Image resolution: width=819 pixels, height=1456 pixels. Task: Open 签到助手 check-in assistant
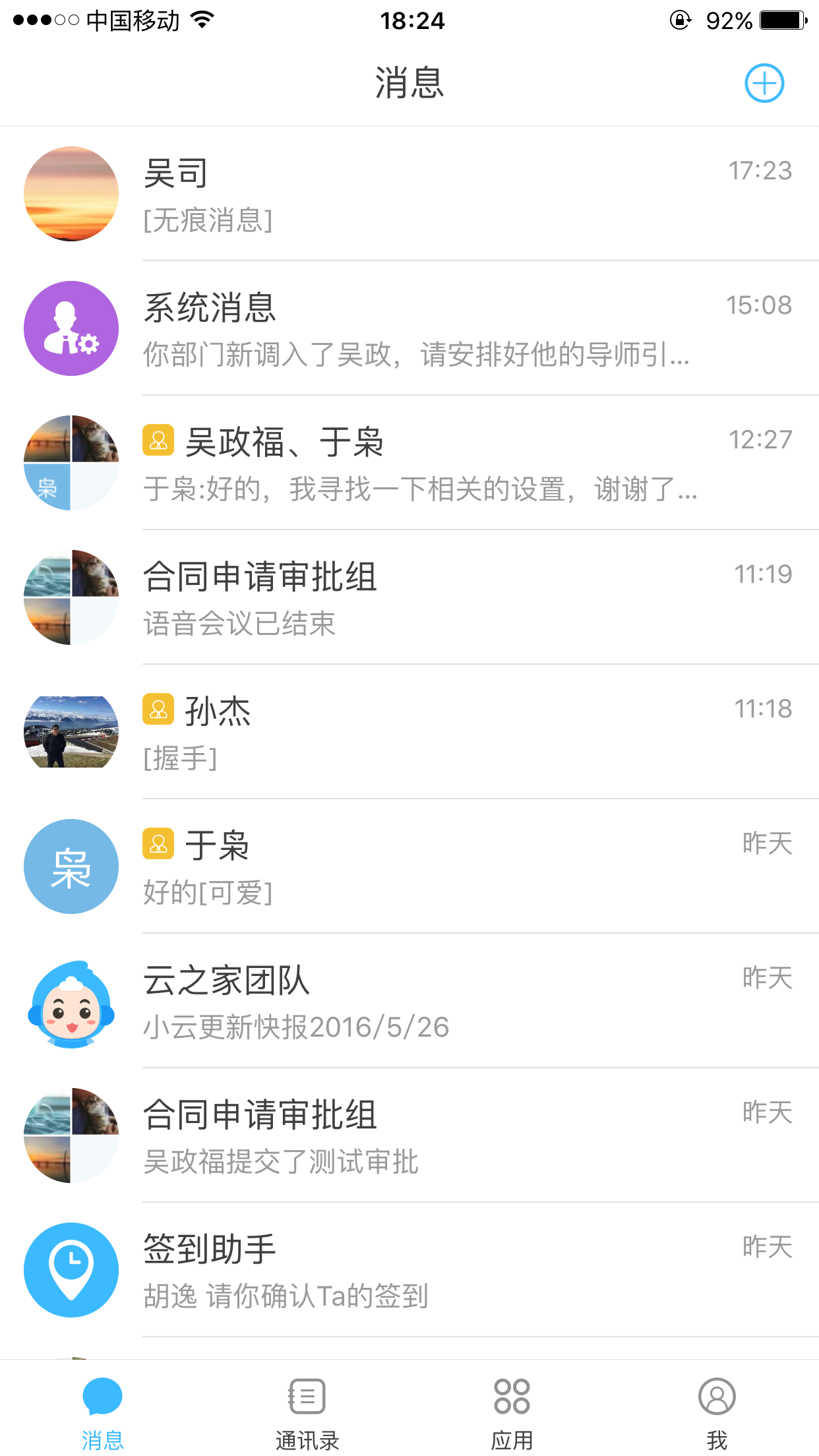coord(409,1270)
